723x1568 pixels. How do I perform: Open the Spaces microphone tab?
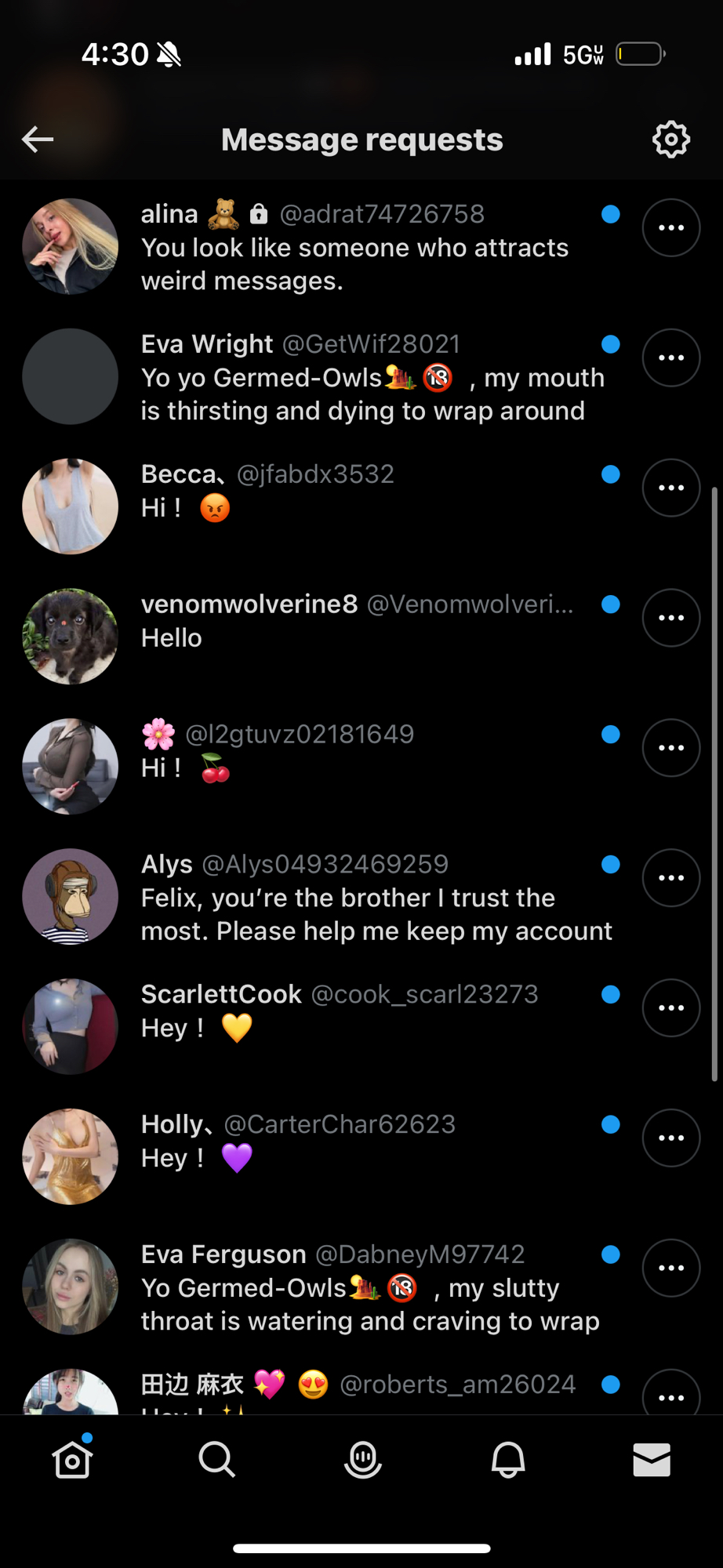tap(362, 1460)
